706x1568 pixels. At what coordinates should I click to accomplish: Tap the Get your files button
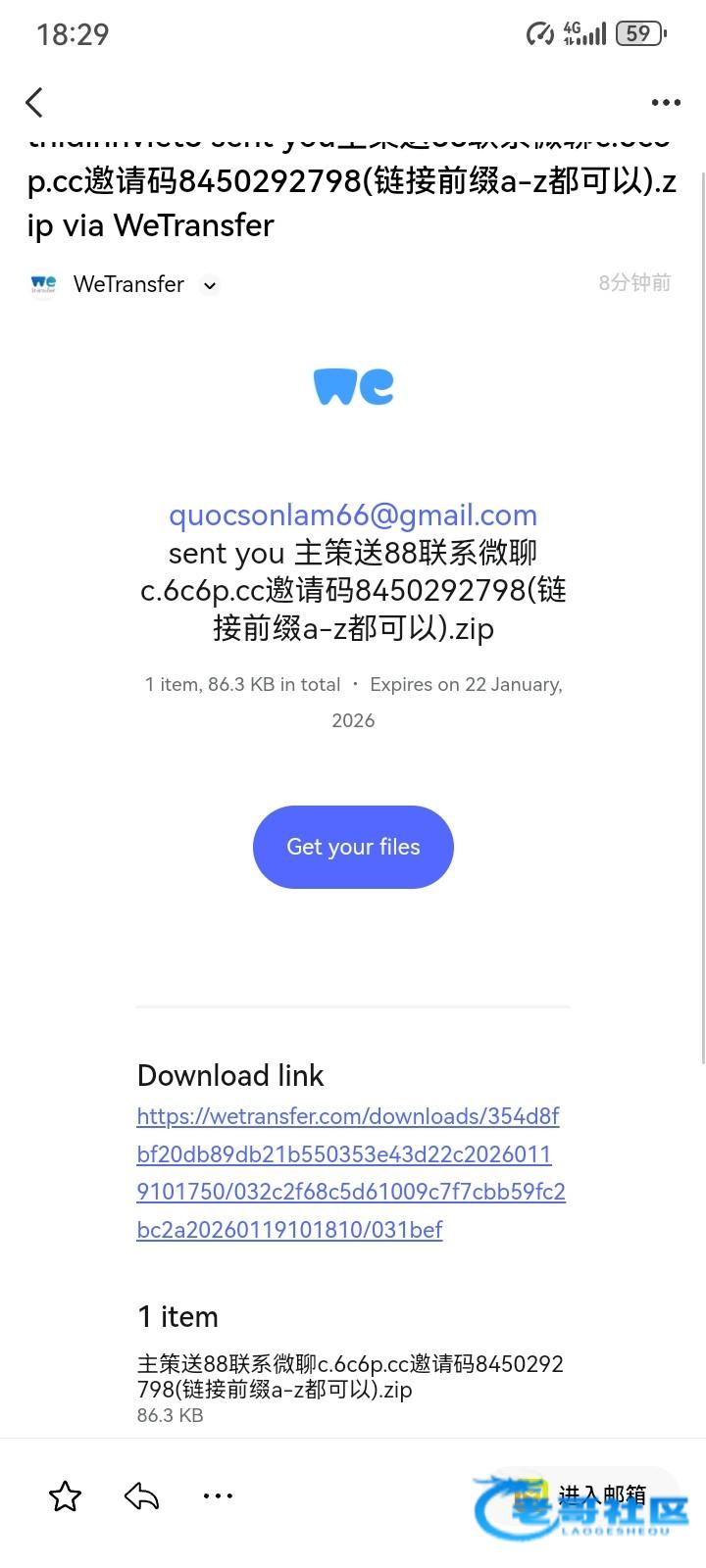pyautogui.click(x=353, y=847)
